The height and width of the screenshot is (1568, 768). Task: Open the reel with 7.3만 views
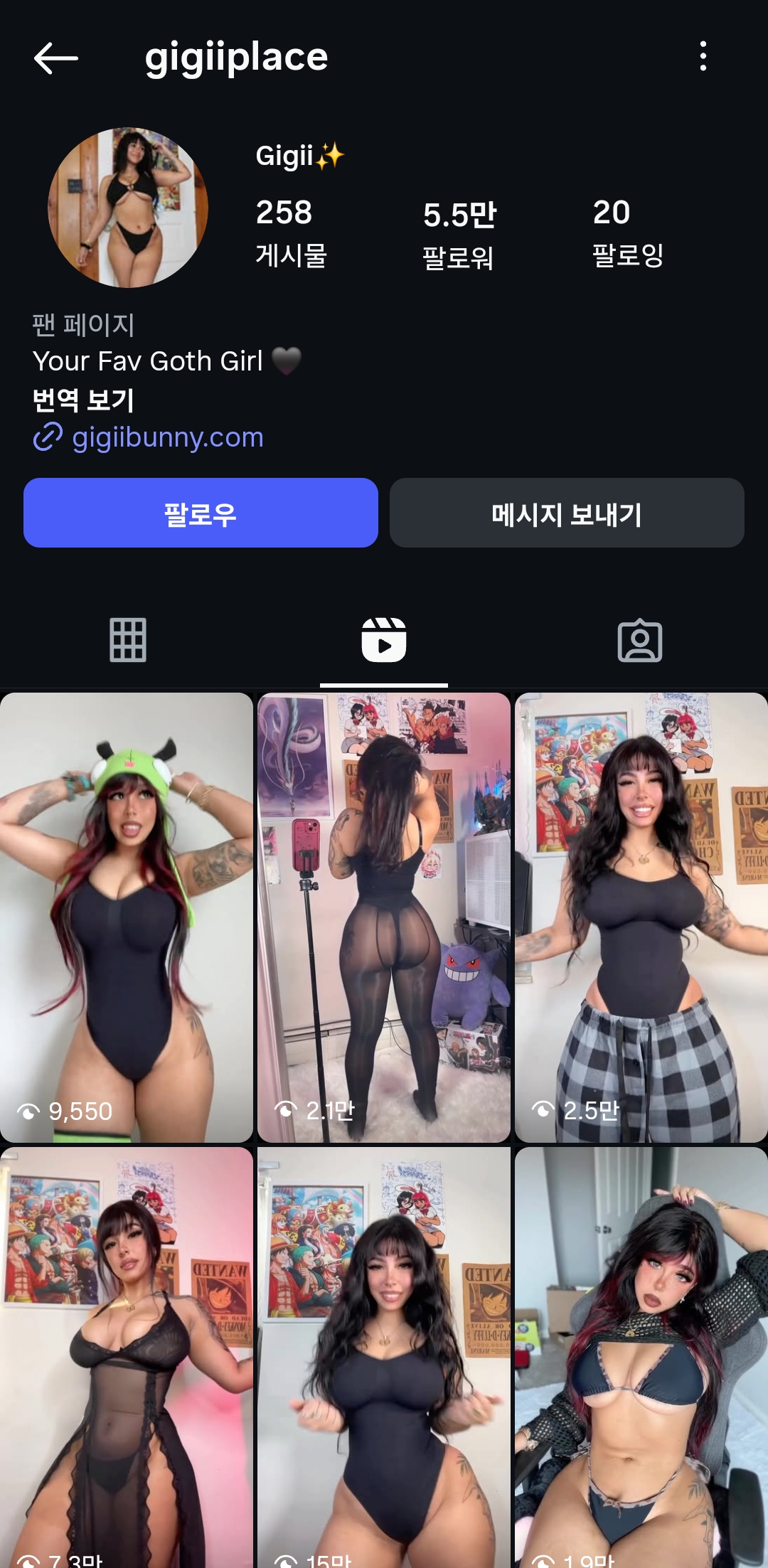coord(127,1358)
